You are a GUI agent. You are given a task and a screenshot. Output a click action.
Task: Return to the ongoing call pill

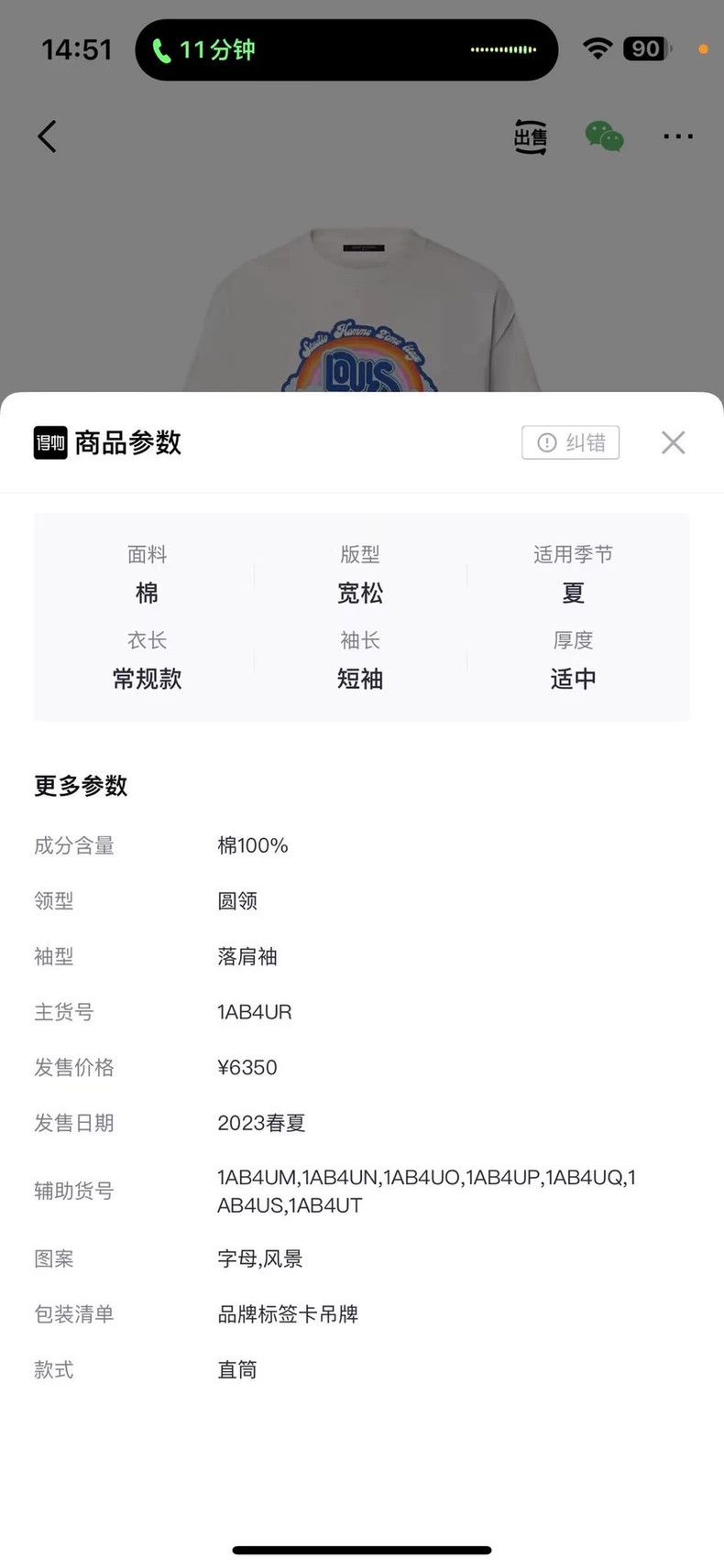point(346,49)
